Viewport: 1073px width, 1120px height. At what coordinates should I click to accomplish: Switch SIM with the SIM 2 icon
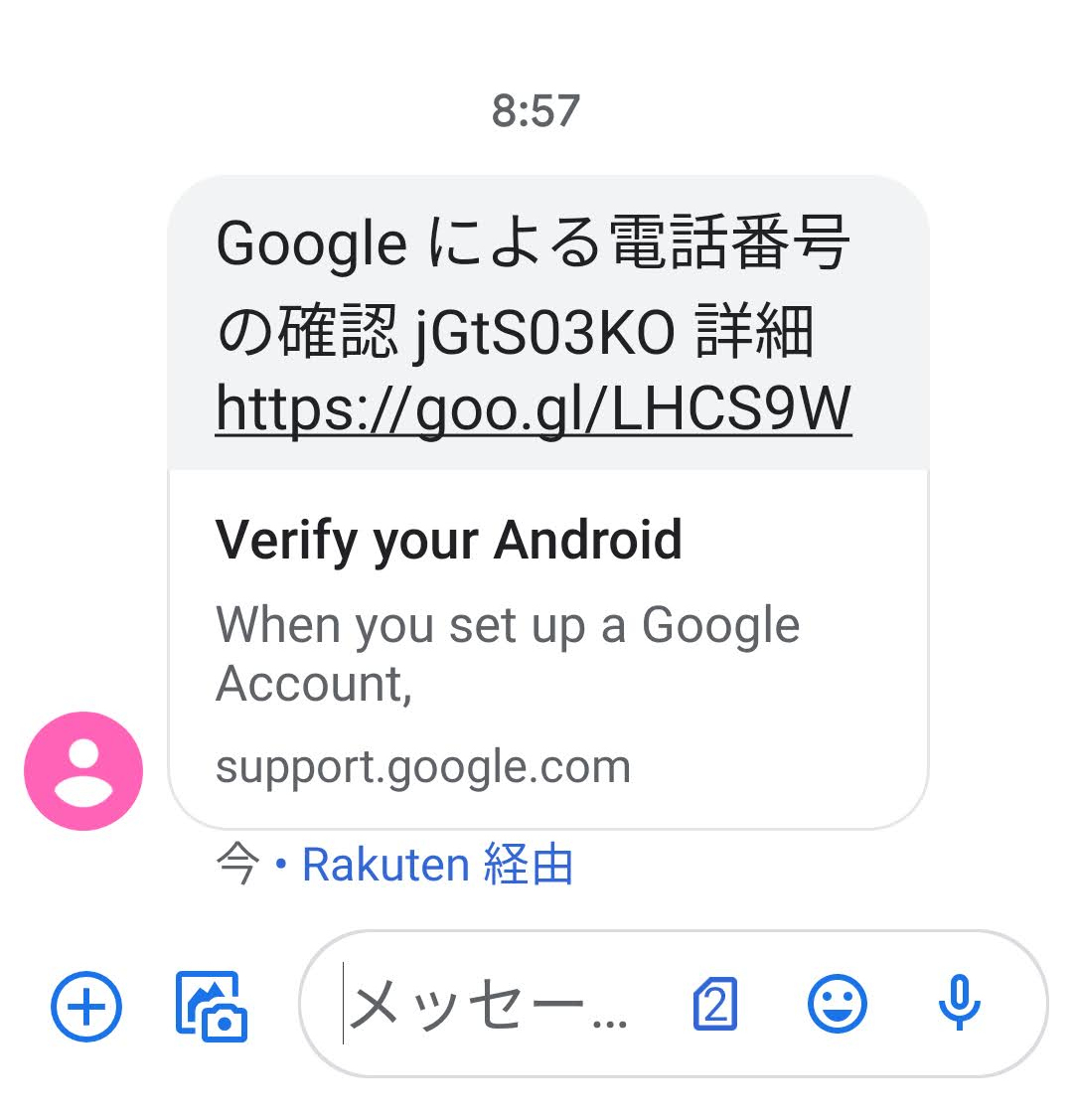point(714,1005)
